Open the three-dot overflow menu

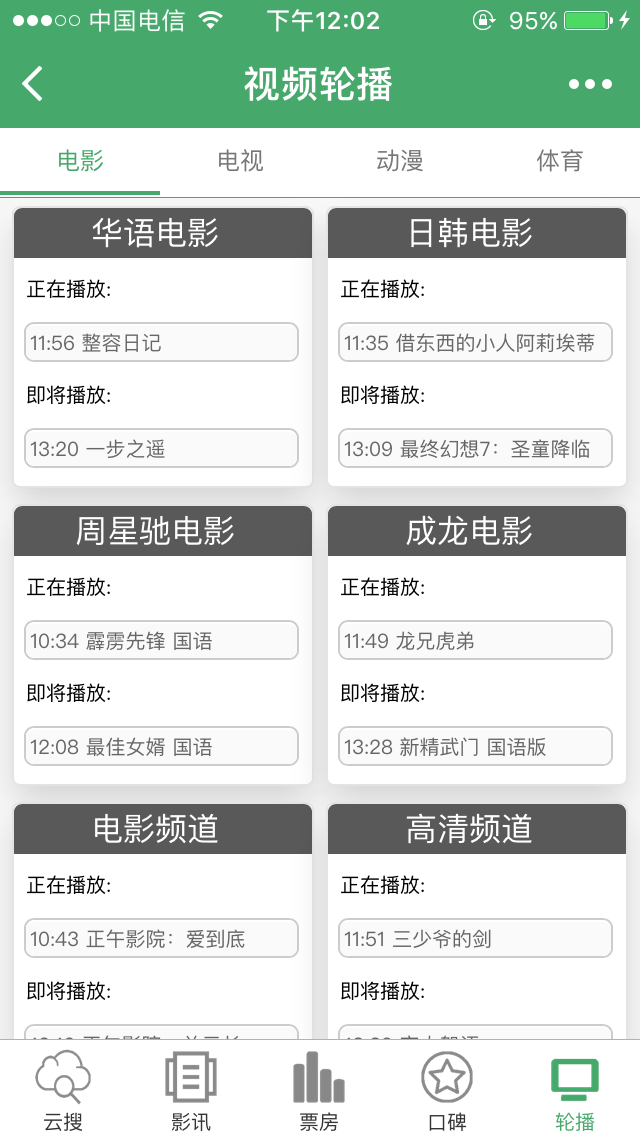coord(590,84)
